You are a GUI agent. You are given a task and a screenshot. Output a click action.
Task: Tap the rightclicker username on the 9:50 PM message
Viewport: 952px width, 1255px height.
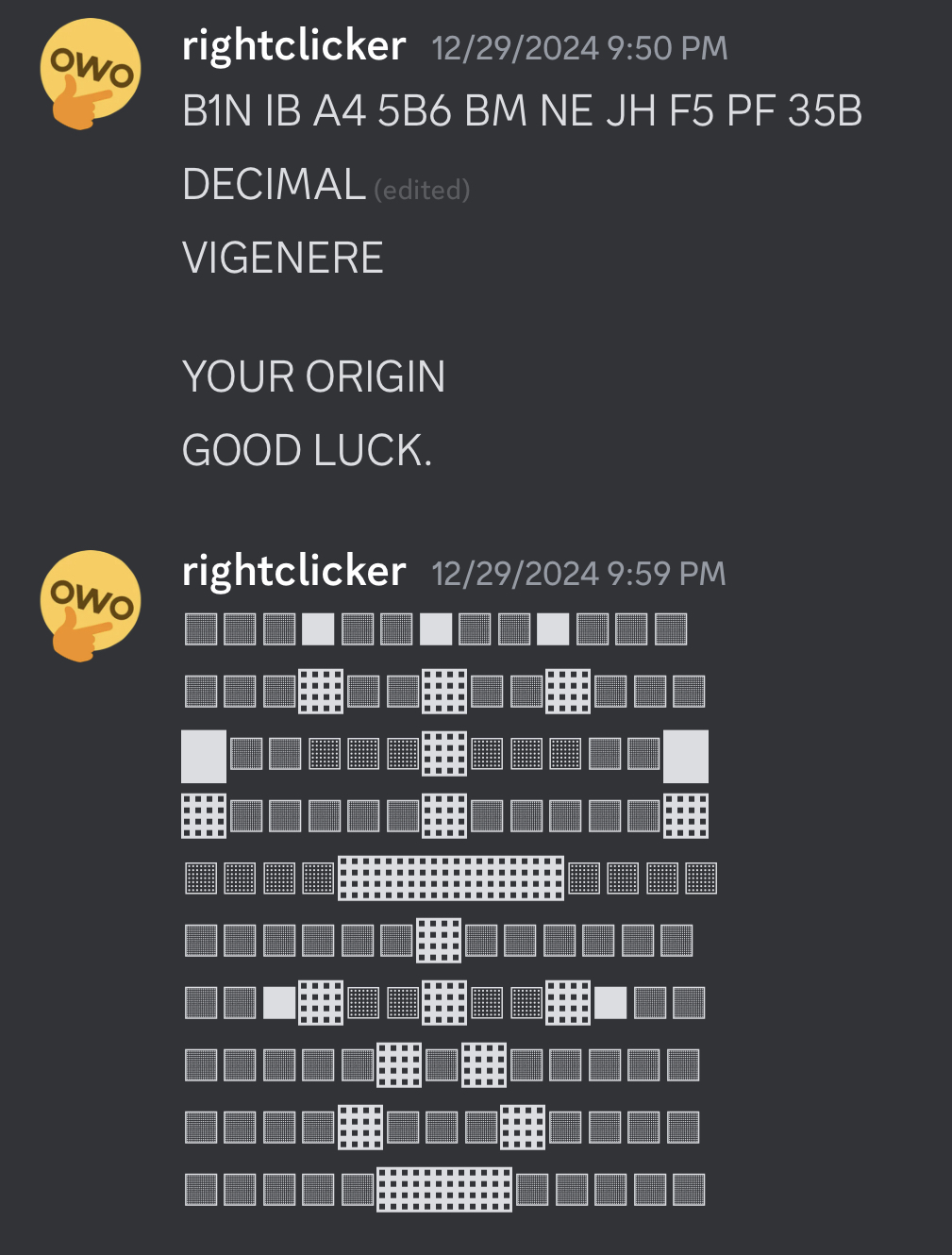pyautogui.click(x=293, y=46)
